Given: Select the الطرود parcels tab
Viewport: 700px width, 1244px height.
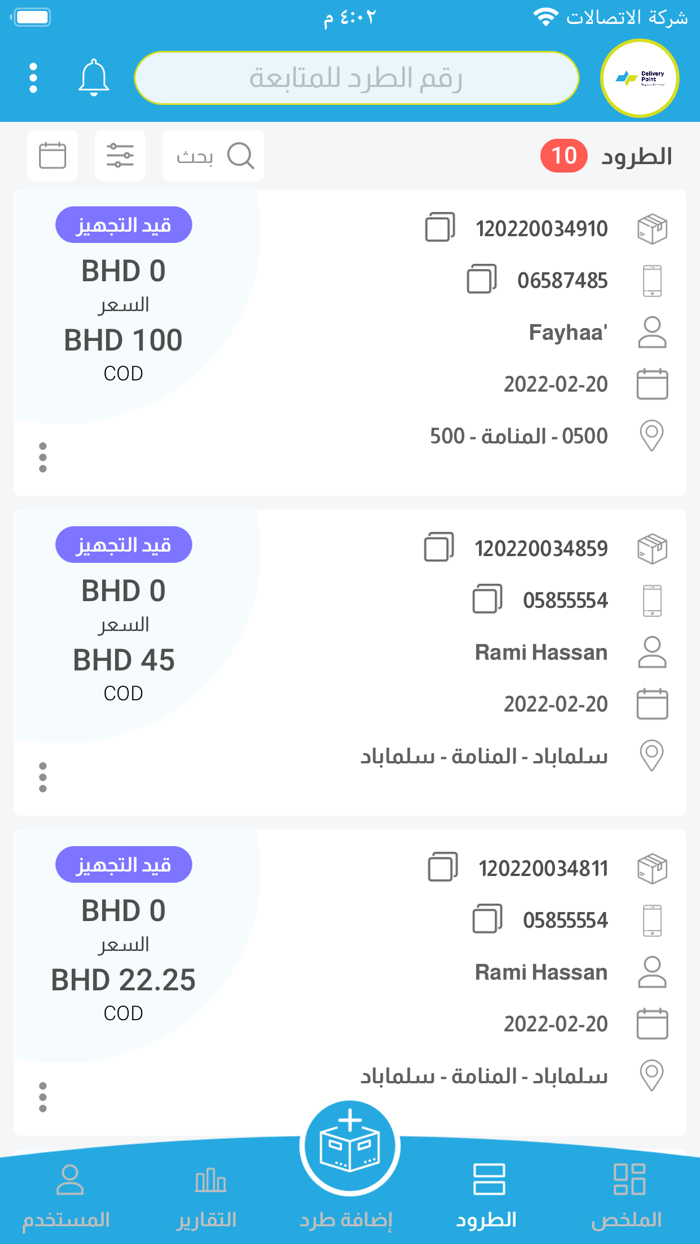Looking at the screenshot, I should pos(489,1195).
